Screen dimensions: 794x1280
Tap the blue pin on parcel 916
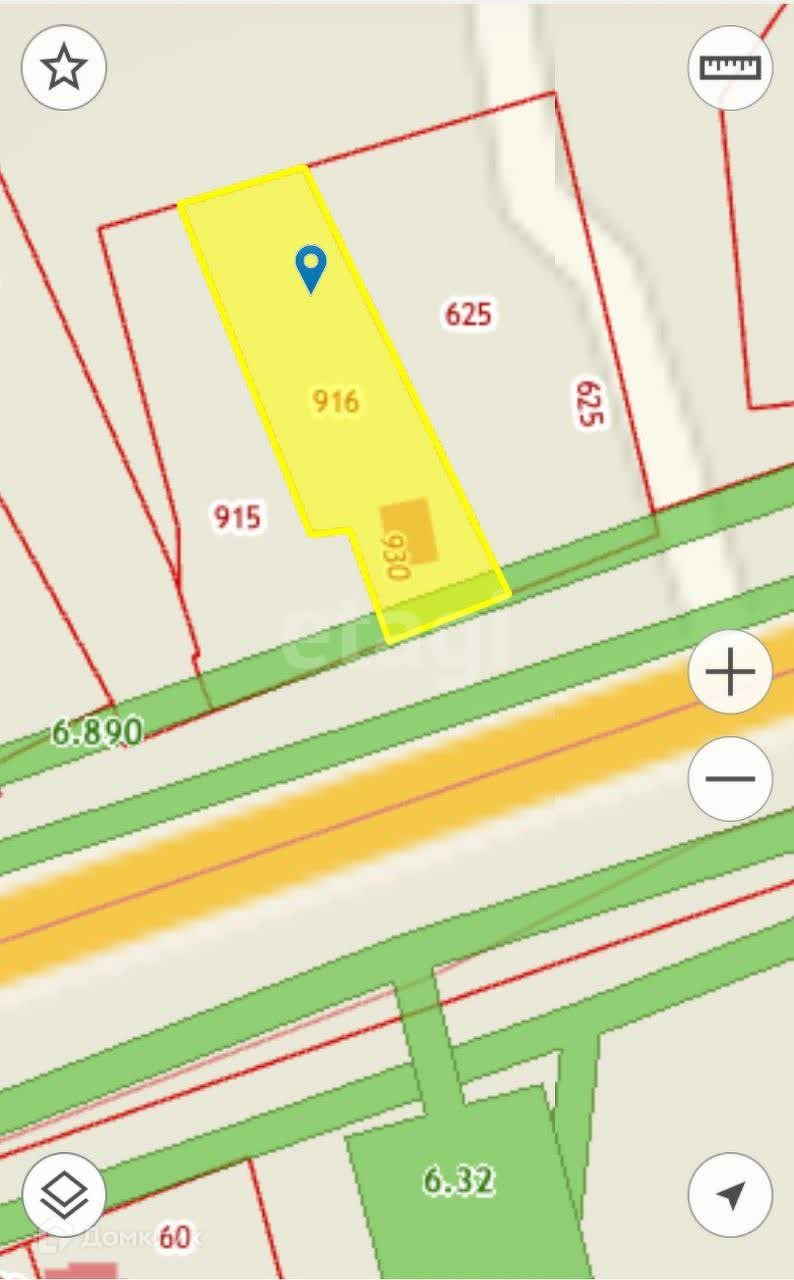pos(312,268)
